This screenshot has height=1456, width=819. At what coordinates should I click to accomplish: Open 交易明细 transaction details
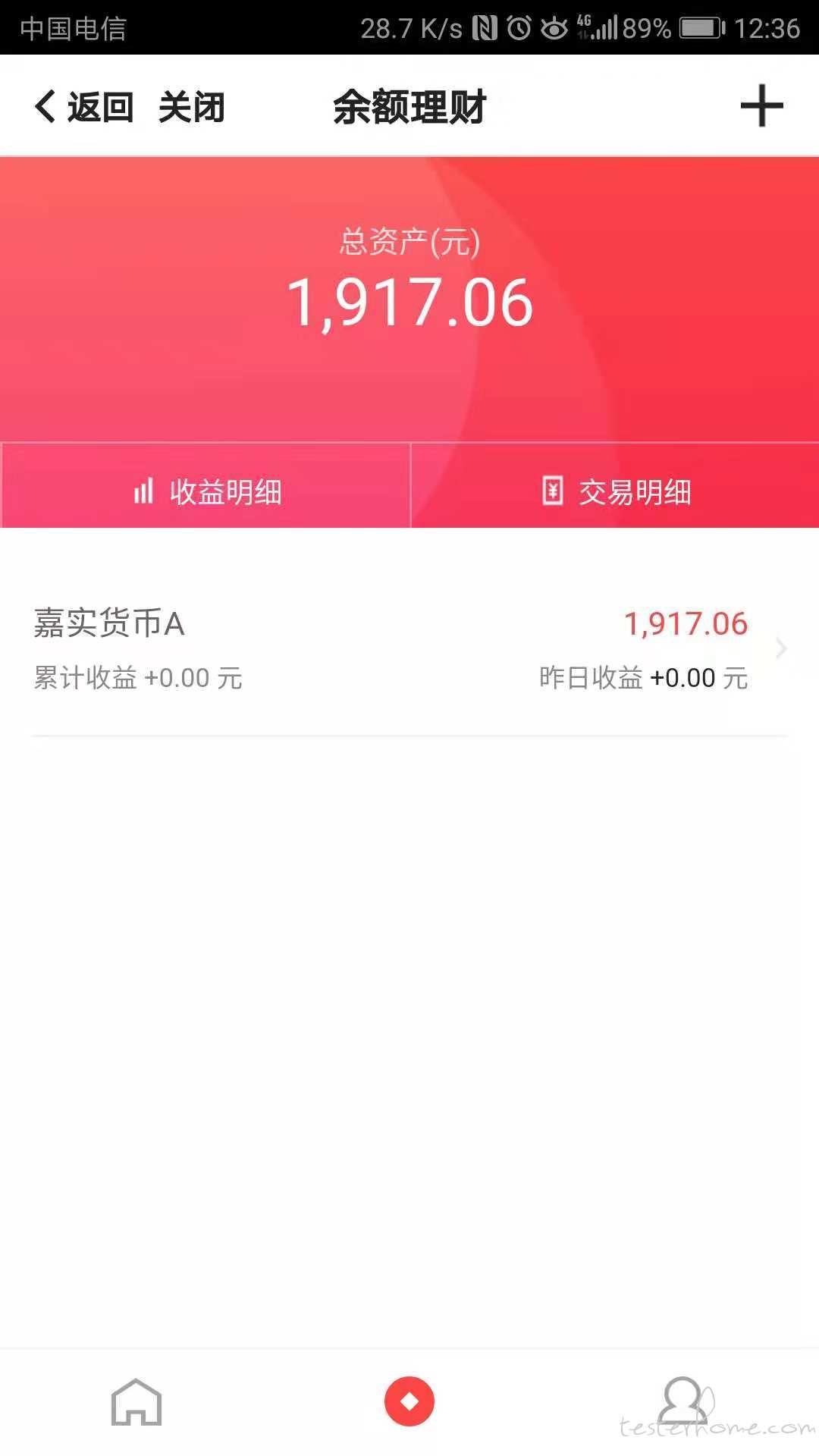[615, 485]
